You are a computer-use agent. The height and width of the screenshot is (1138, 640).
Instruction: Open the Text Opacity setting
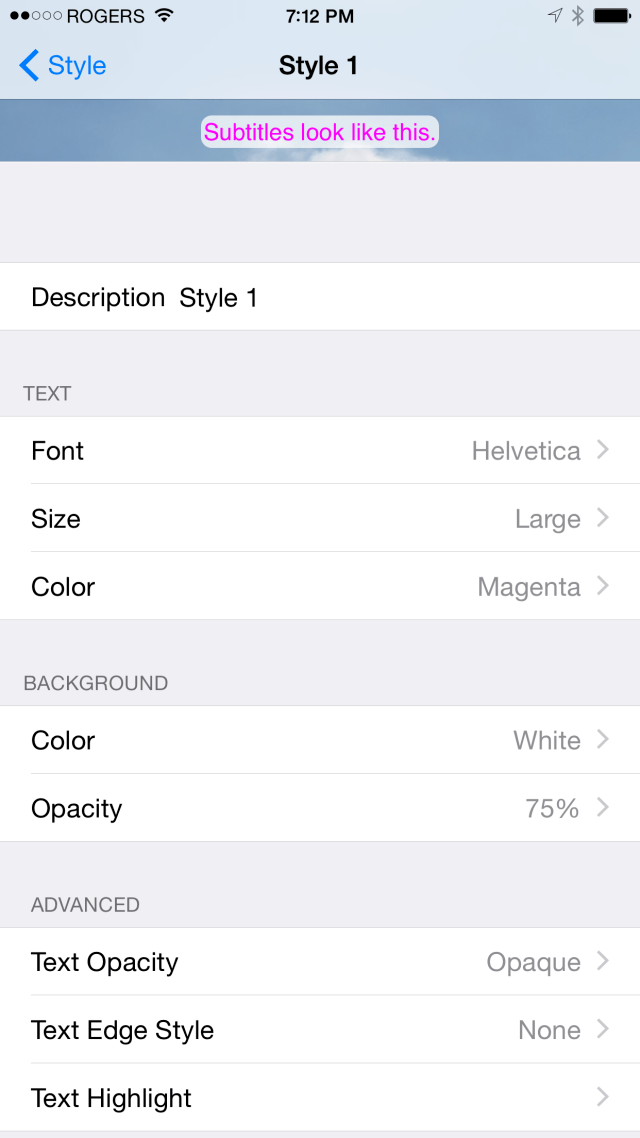click(x=320, y=962)
